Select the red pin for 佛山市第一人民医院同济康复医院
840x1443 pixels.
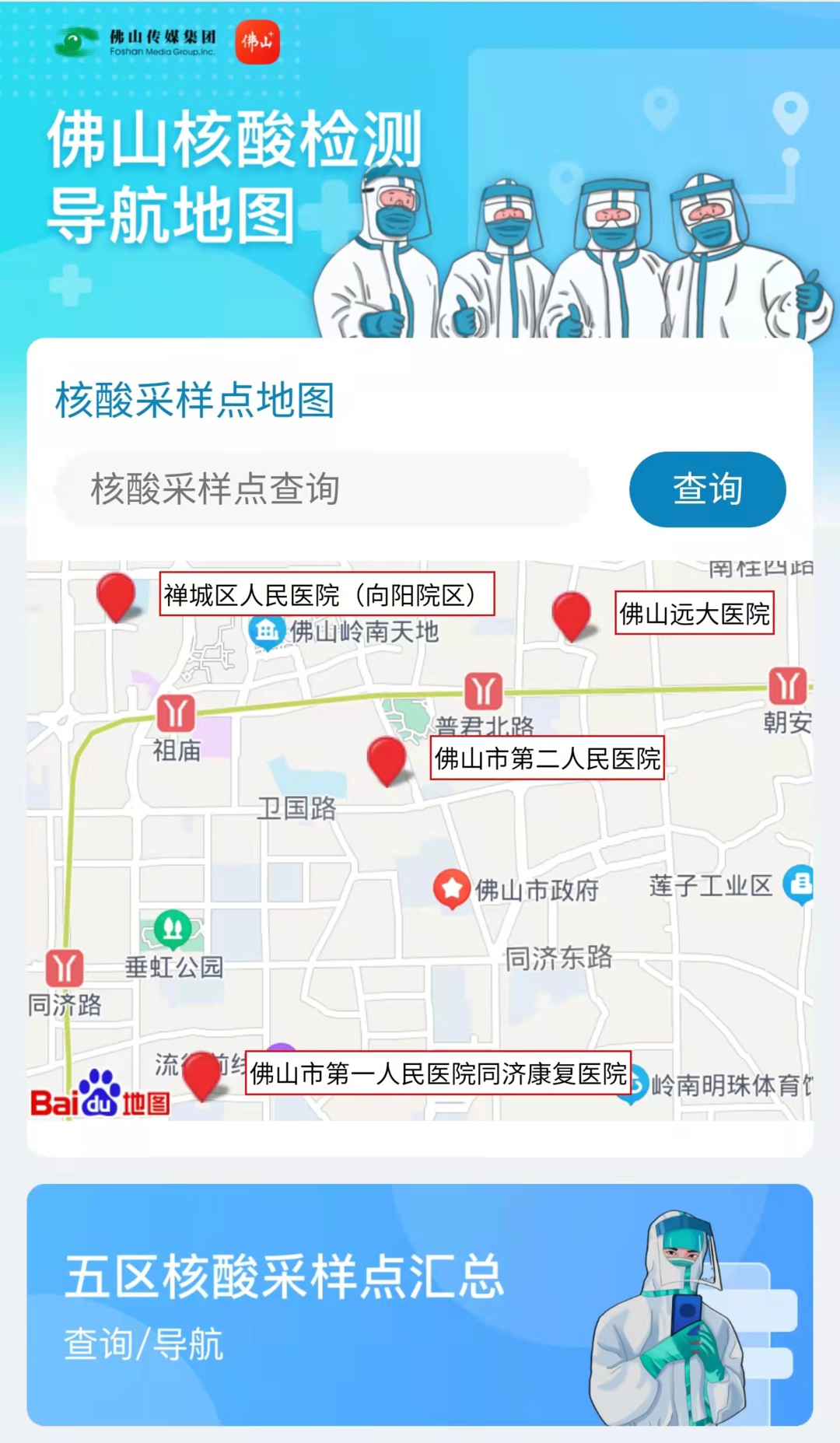(202, 1077)
